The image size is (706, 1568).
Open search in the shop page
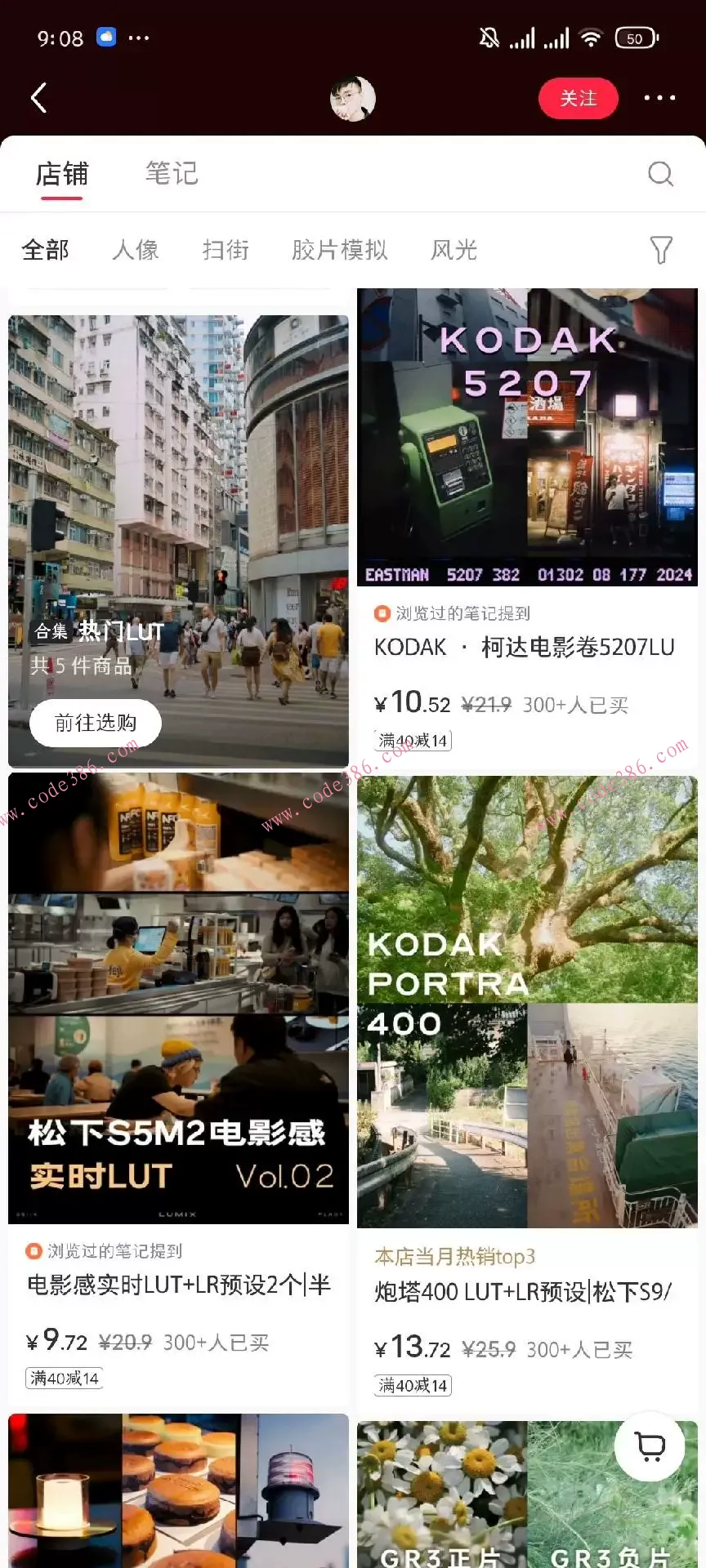660,173
